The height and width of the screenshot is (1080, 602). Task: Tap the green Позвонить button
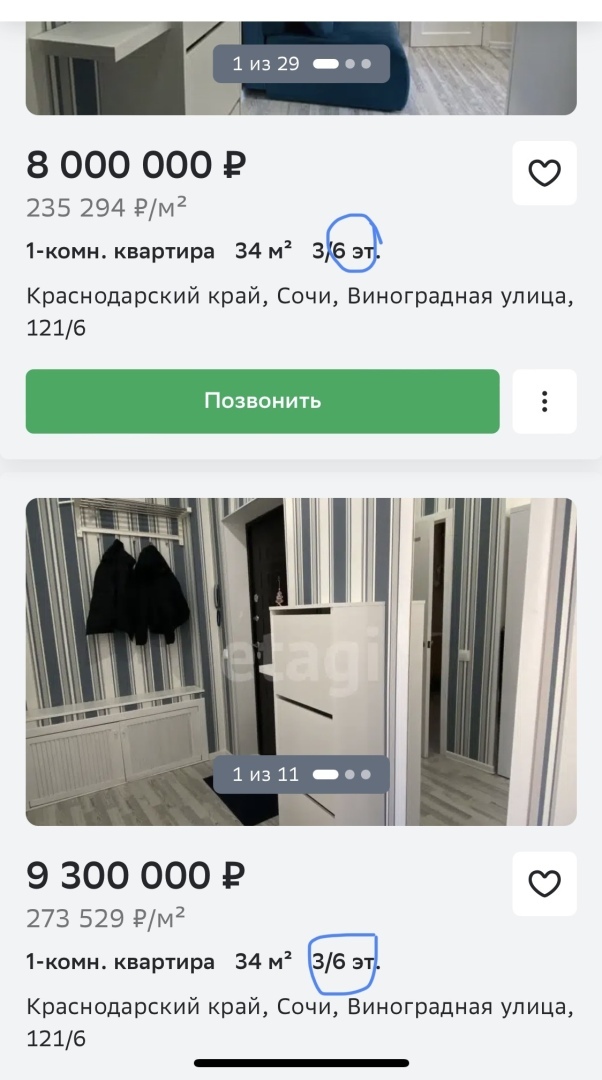262,401
